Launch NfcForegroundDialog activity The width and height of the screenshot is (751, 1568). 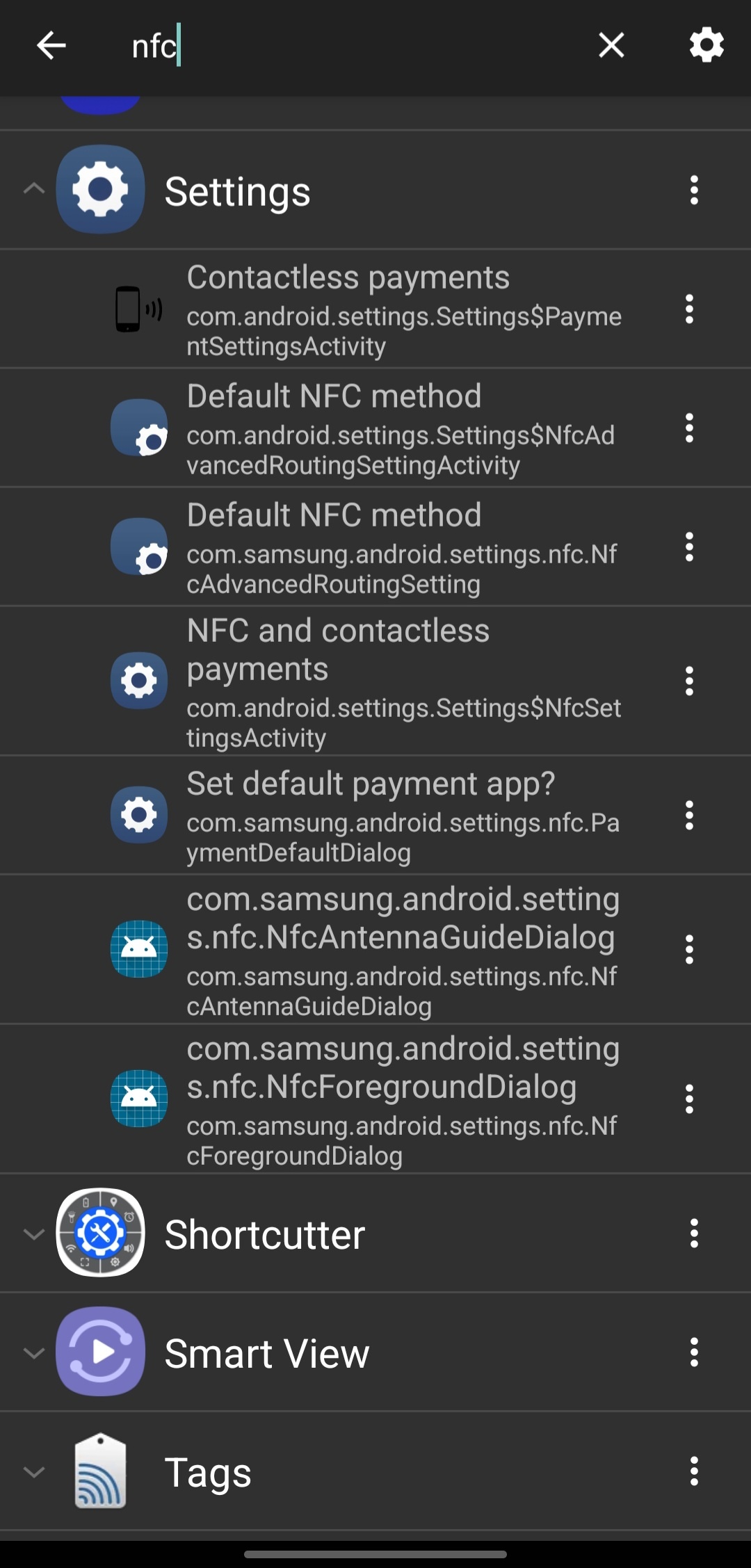tap(375, 1099)
